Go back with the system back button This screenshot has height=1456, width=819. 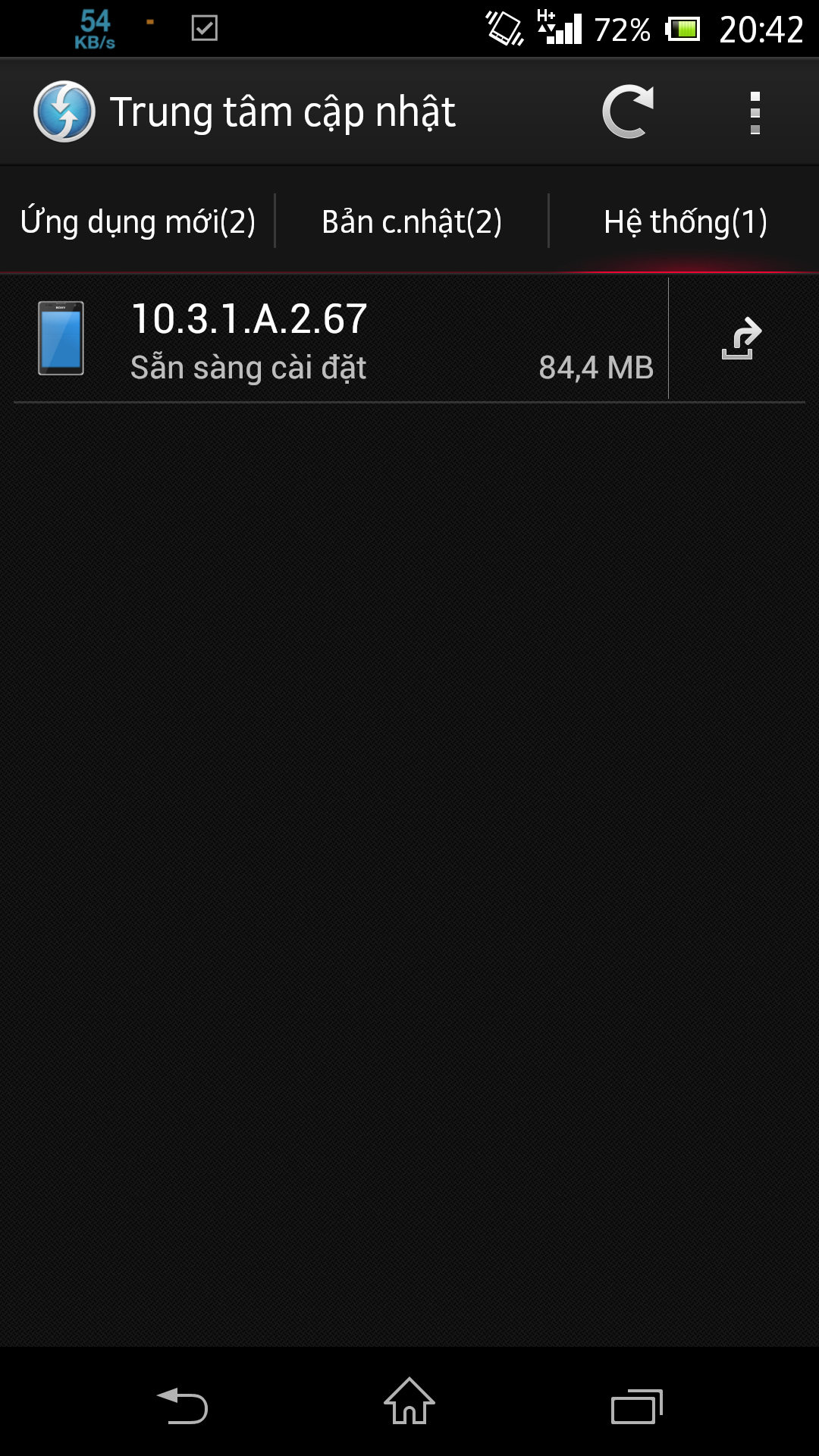tap(183, 1405)
